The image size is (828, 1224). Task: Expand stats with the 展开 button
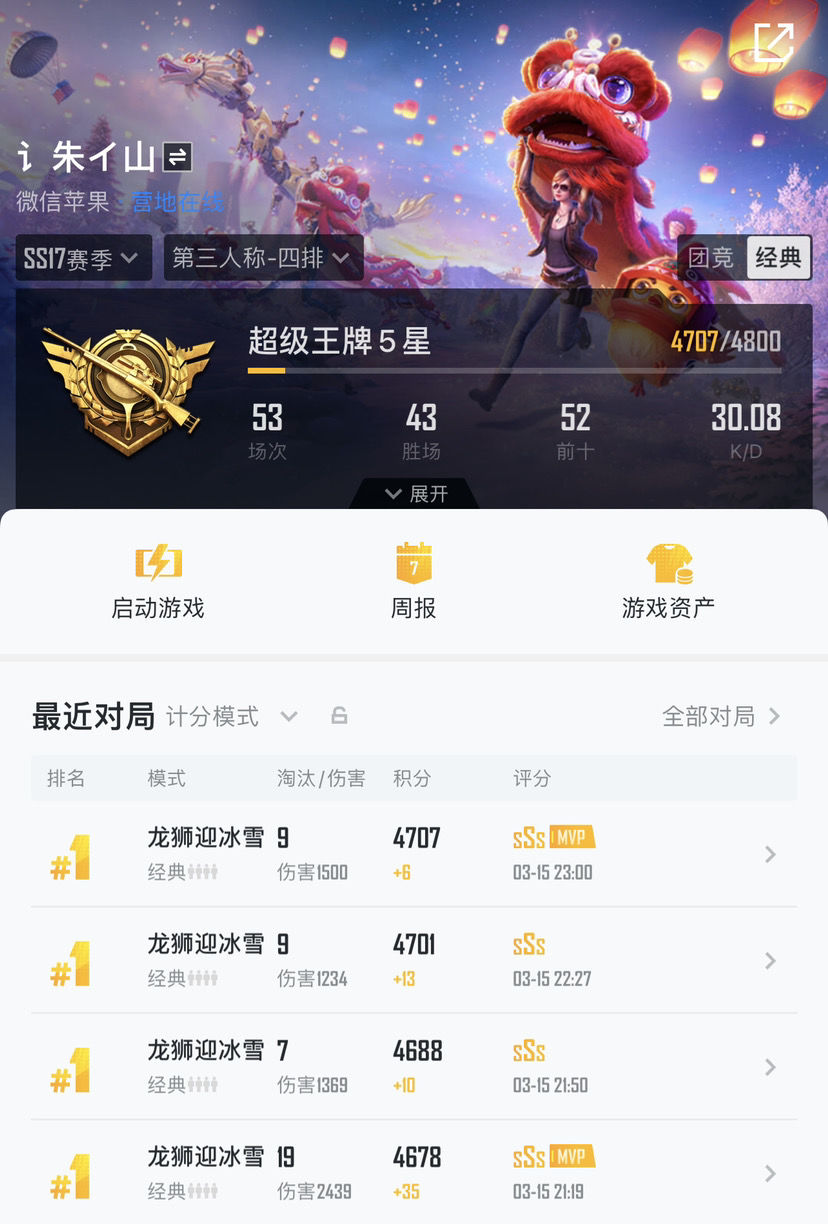click(x=414, y=494)
